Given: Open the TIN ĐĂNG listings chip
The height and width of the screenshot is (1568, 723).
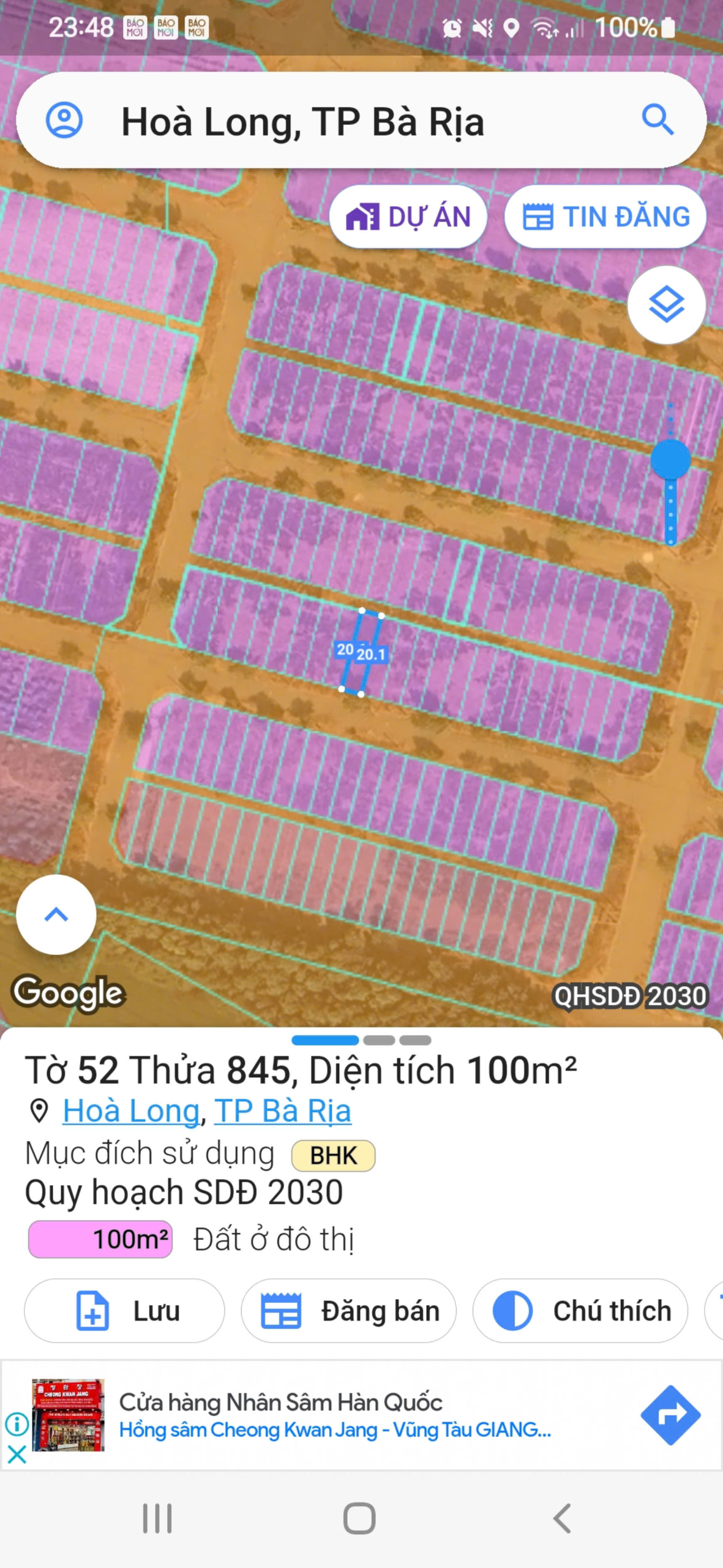Looking at the screenshot, I should pyautogui.click(x=605, y=217).
